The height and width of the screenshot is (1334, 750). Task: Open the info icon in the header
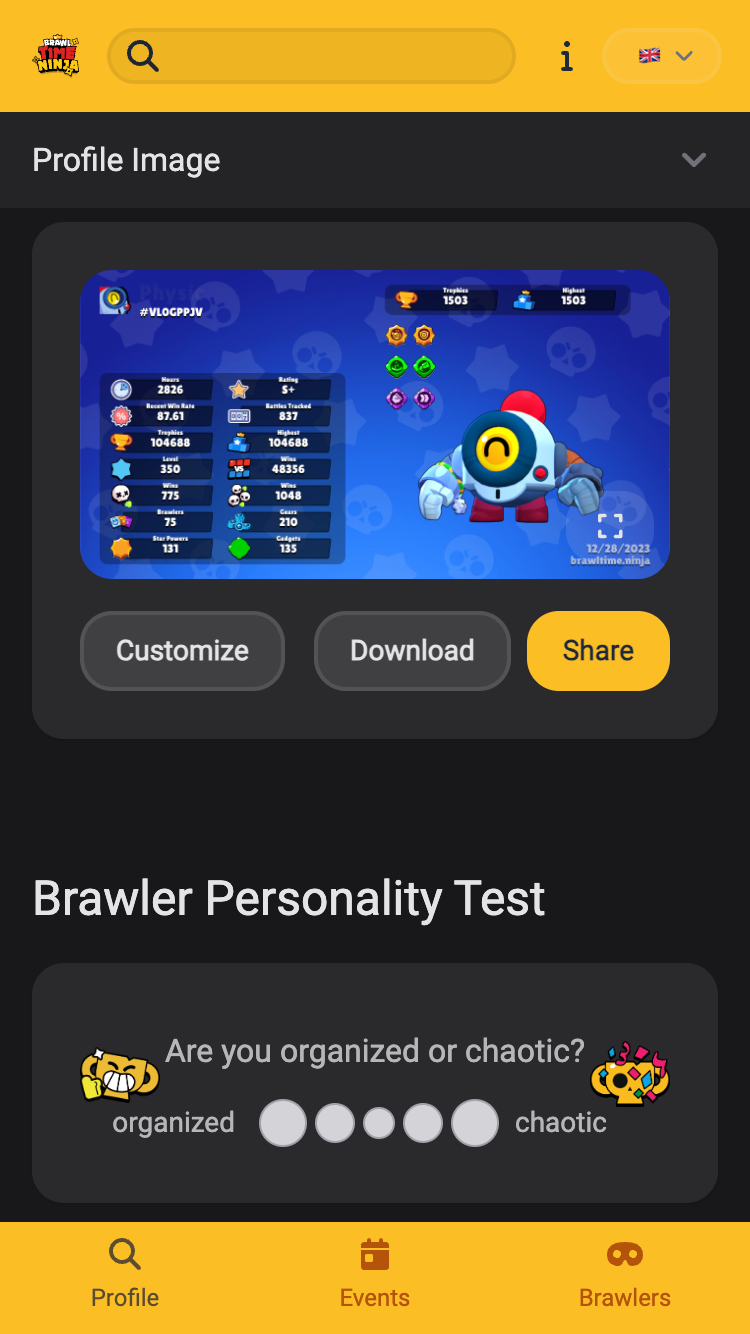(567, 57)
